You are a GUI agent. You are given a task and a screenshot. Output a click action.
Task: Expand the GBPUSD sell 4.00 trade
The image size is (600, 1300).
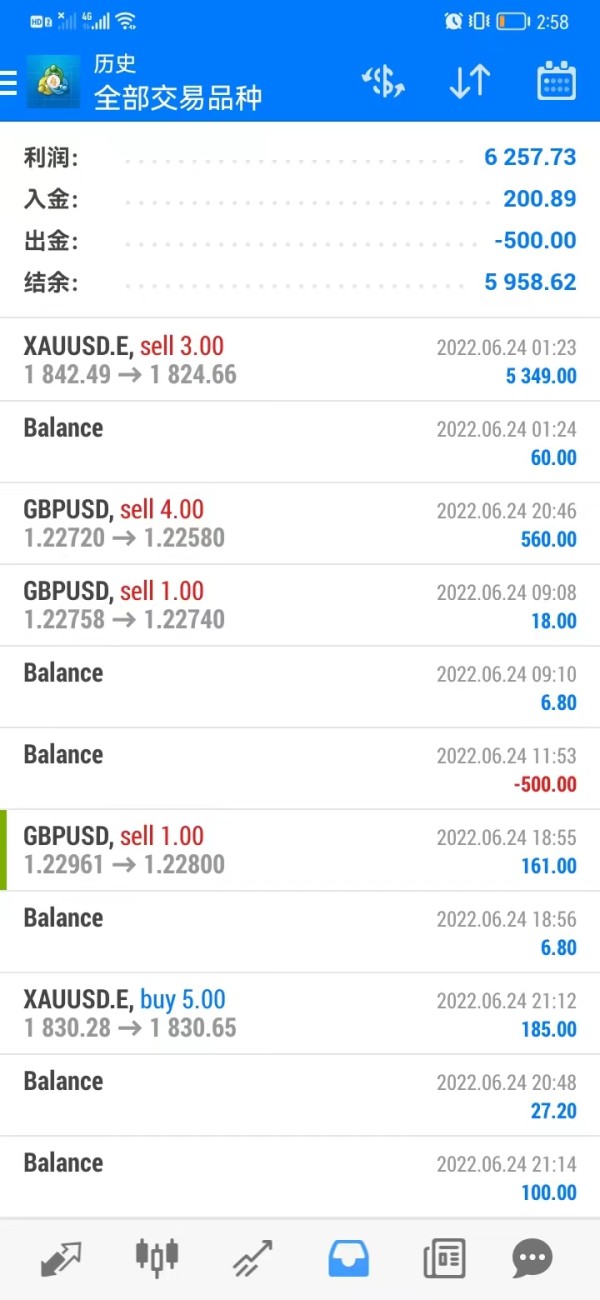pos(300,523)
